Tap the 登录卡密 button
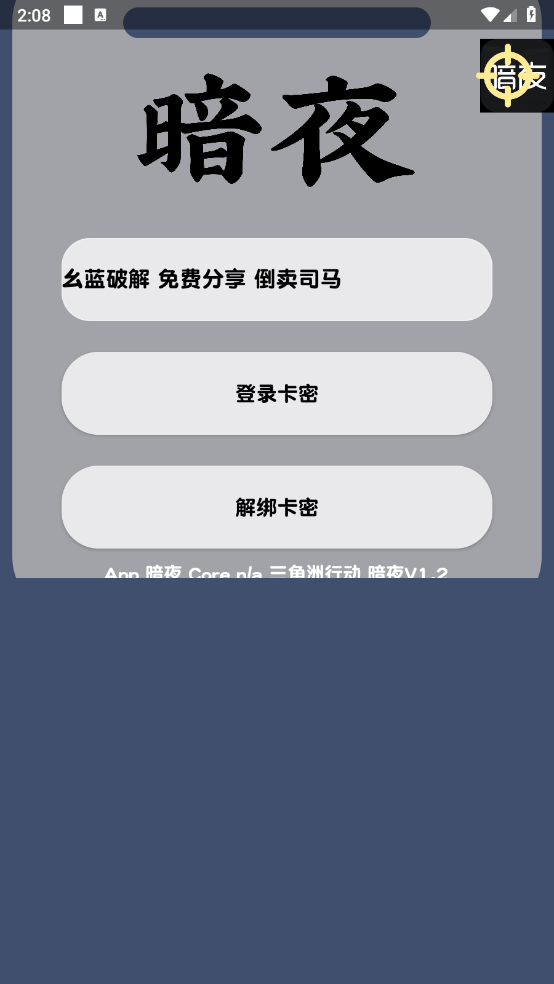Image resolution: width=554 pixels, height=984 pixels. click(277, 393)
